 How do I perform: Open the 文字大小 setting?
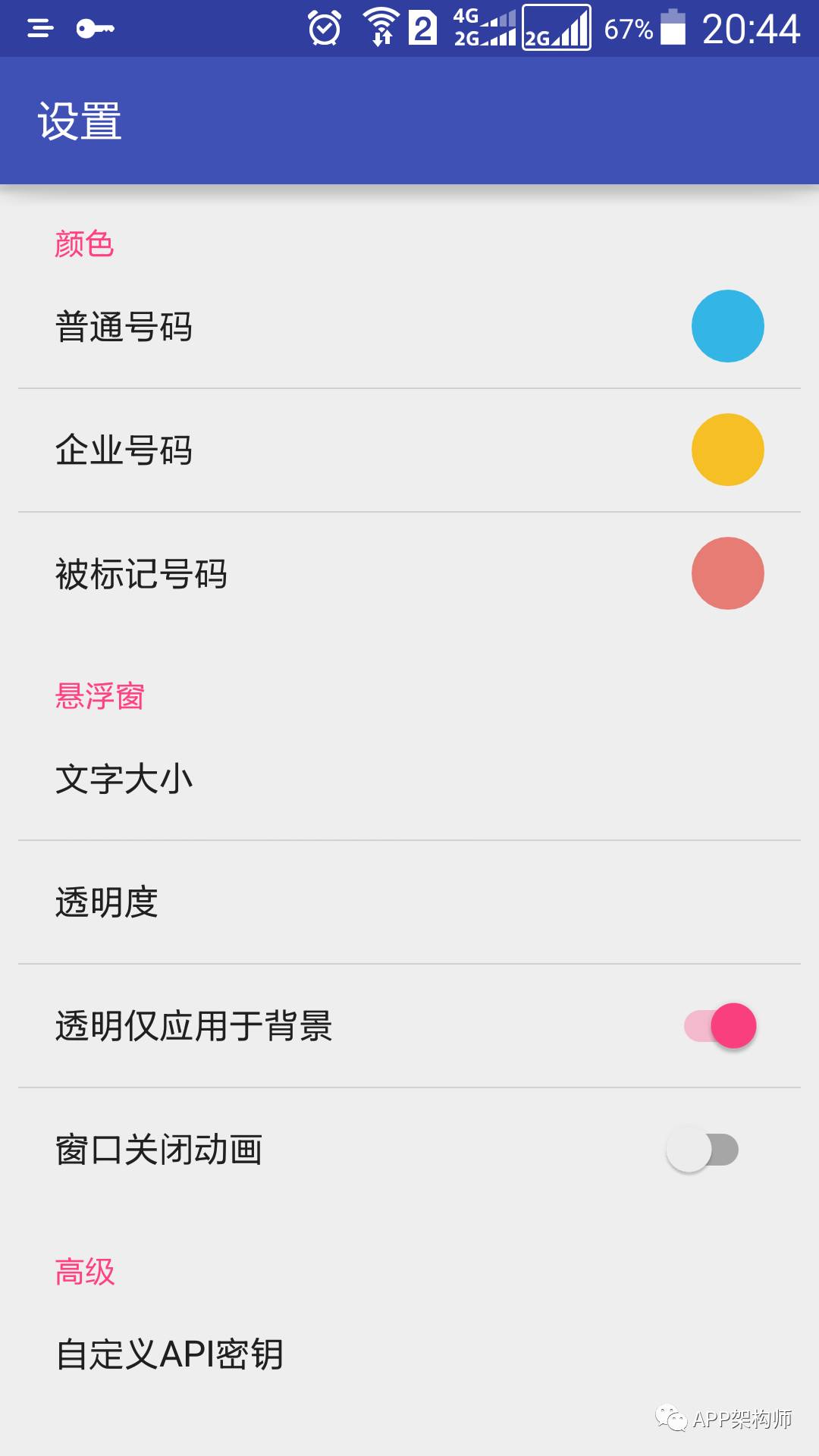pyautogui.click(x=409, y=779)
